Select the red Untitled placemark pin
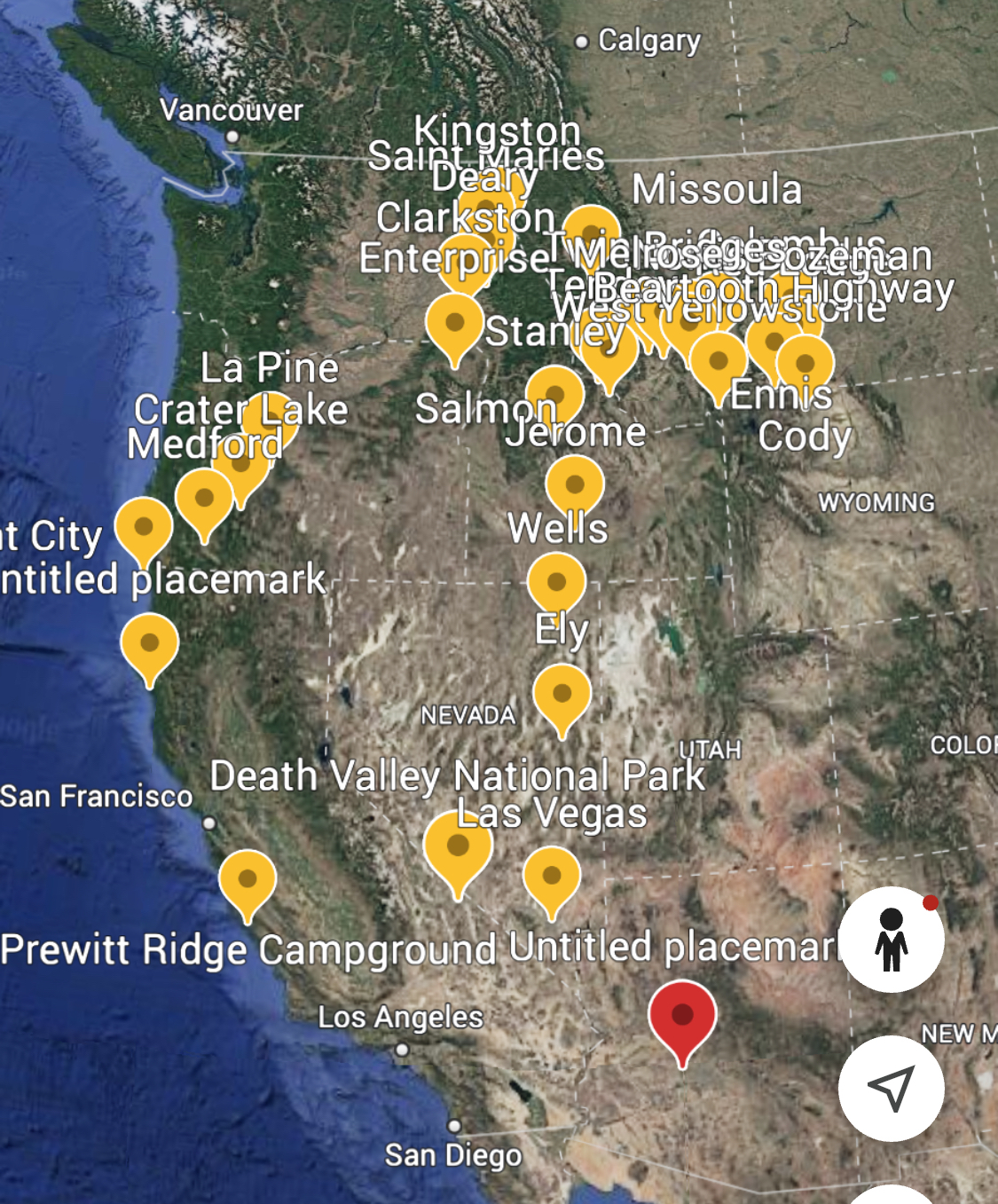Image resolution: width=998 pixels, height=1204 pixels. click(682, 1014)
